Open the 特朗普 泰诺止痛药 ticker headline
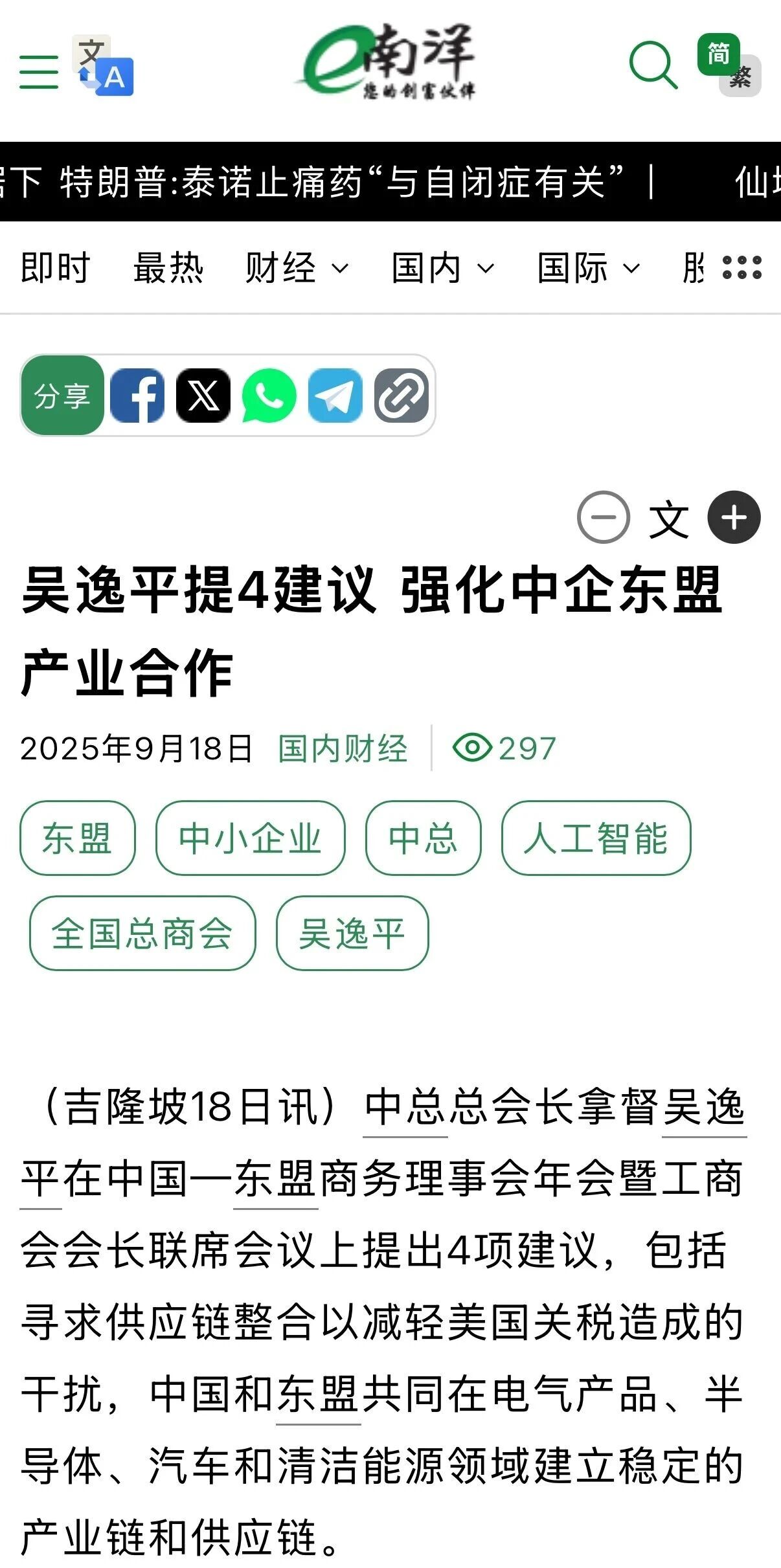Screen dimensions: 781x1568 point(341,182)
